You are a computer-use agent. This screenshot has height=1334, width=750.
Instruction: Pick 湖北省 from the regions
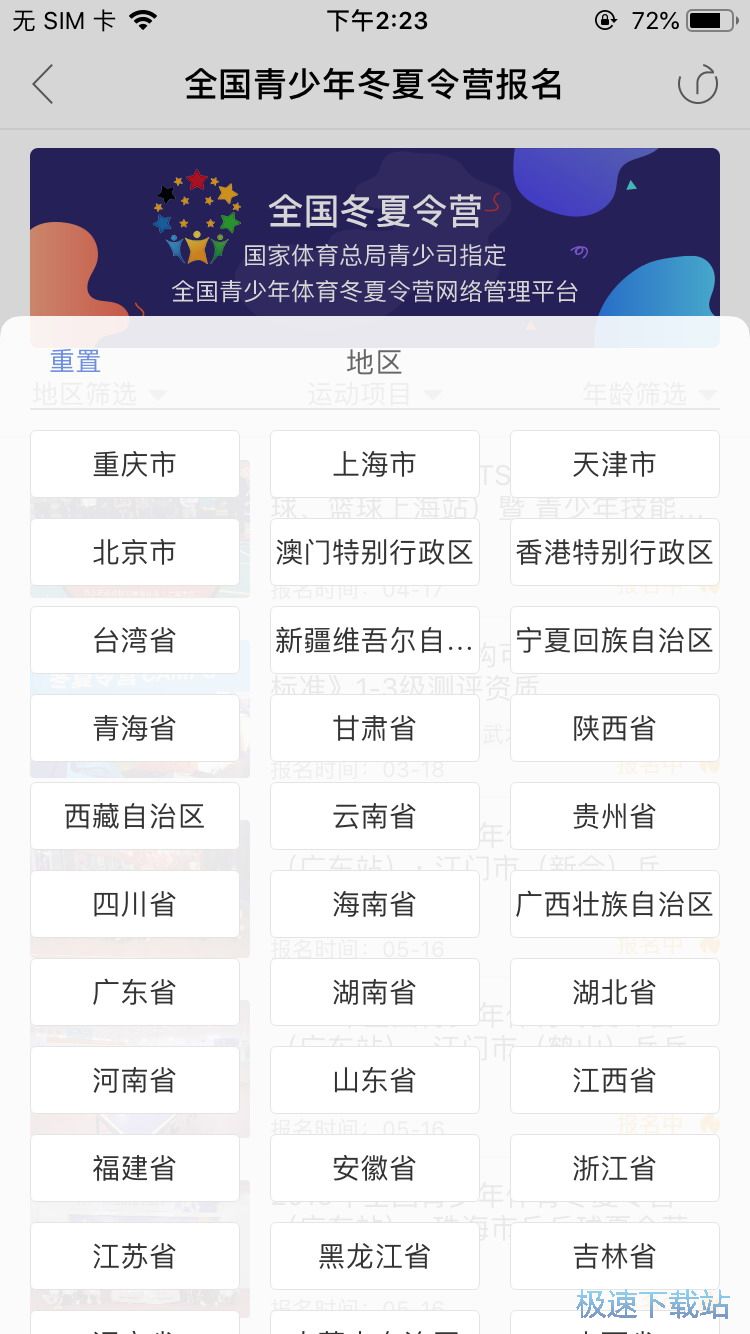615,992
